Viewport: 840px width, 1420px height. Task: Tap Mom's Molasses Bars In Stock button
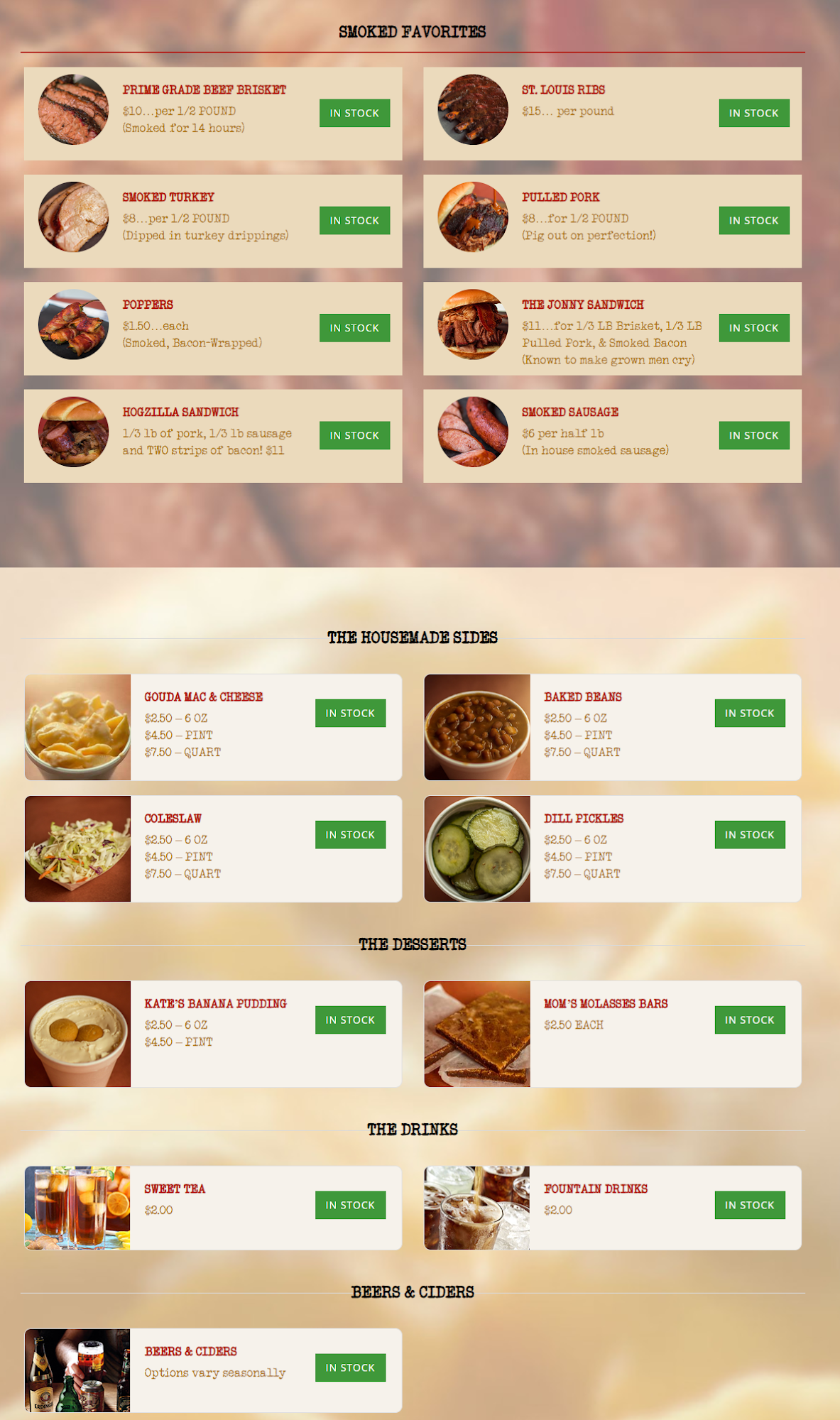pos(749,1020)
